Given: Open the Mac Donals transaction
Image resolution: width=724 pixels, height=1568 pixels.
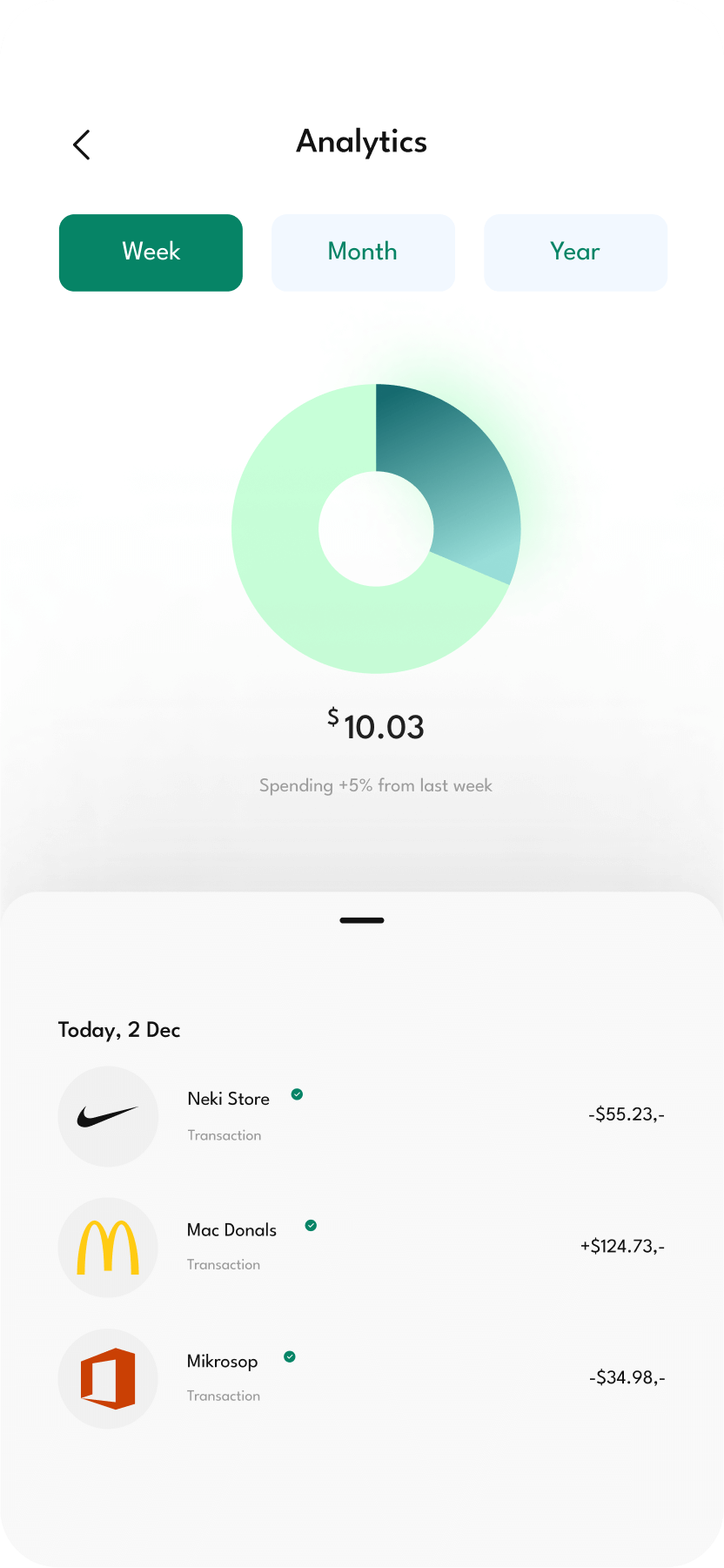Looking at the screenshot, I should pos(361,1247).
